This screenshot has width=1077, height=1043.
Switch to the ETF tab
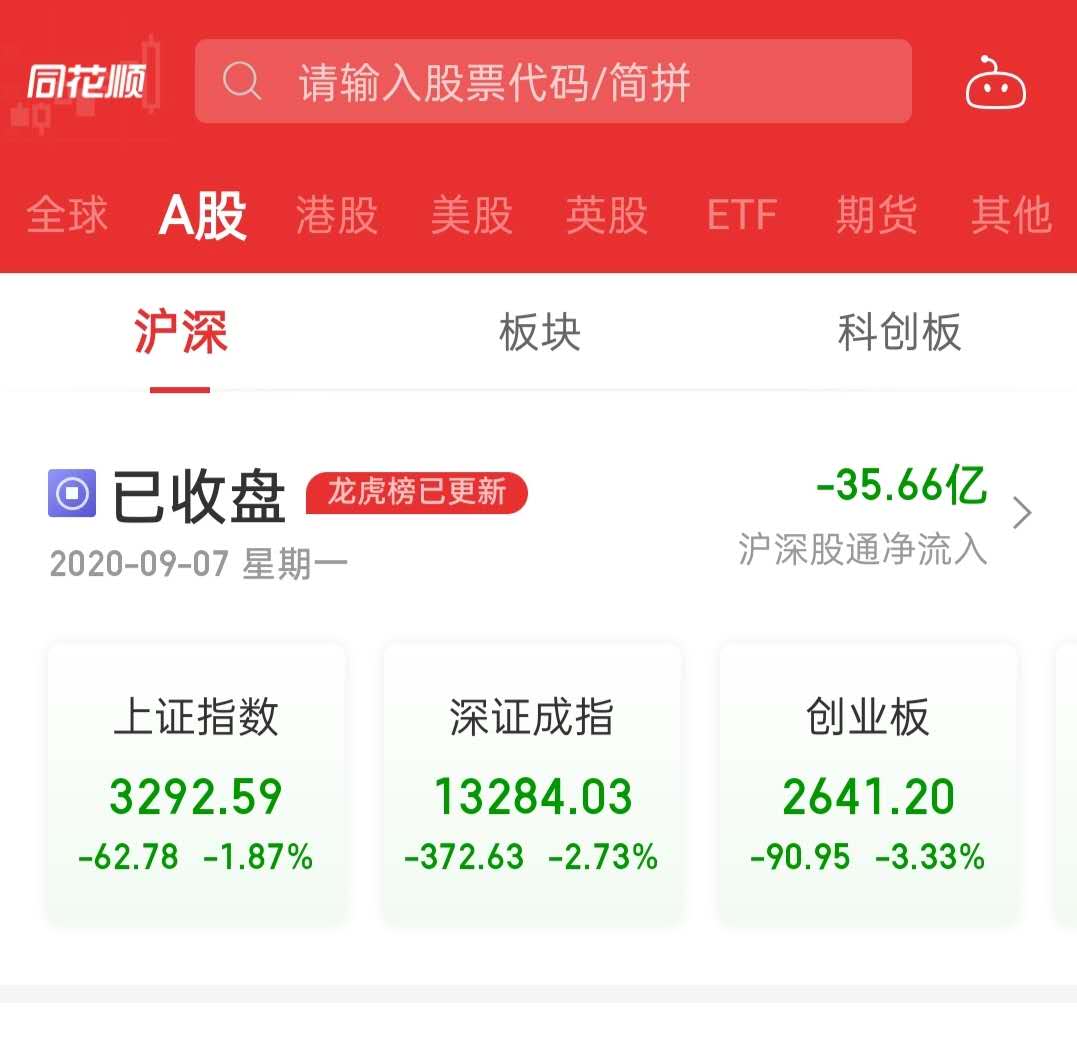click(742, 215)
